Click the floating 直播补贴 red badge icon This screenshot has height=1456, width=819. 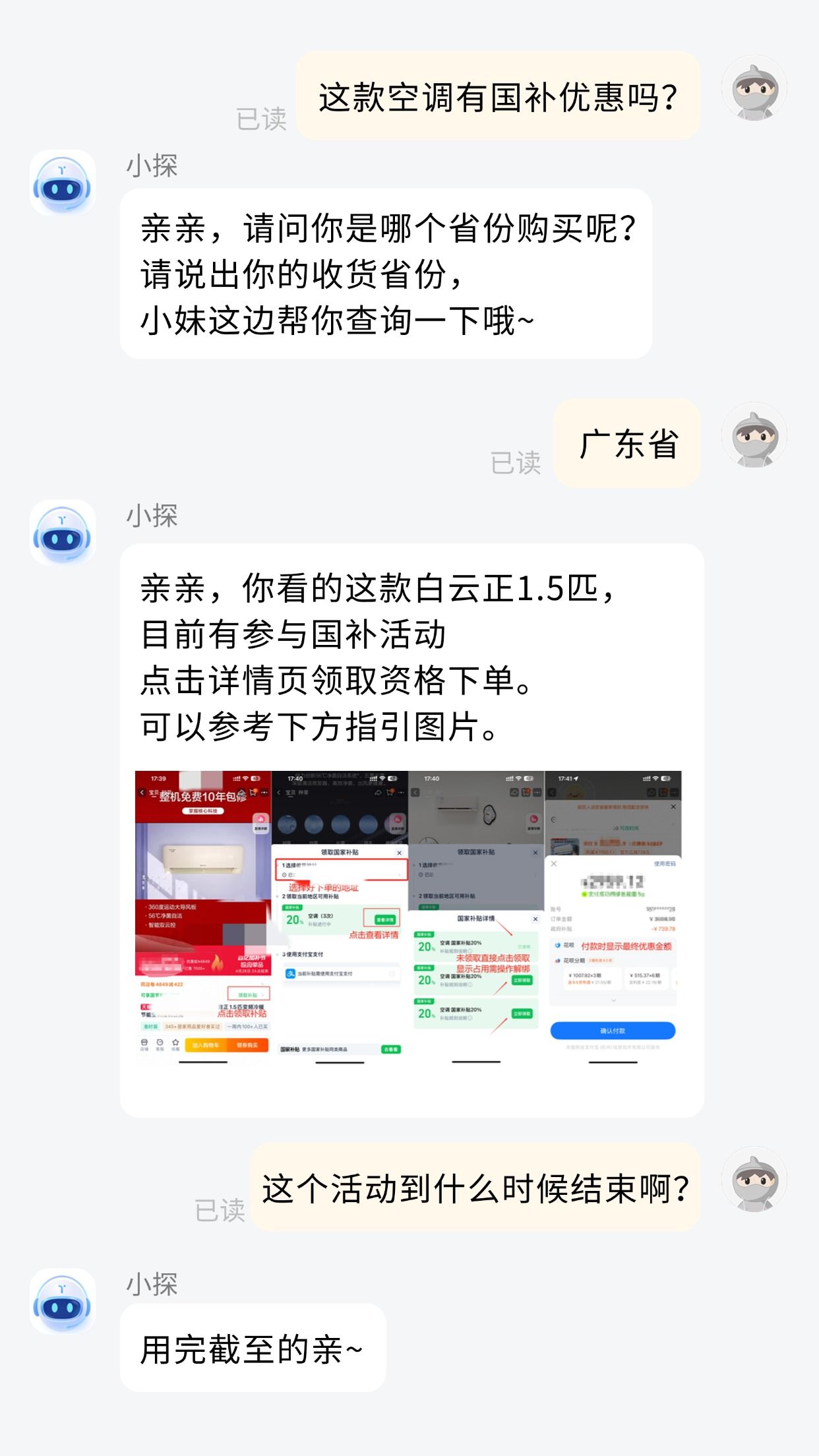[260, 818]
